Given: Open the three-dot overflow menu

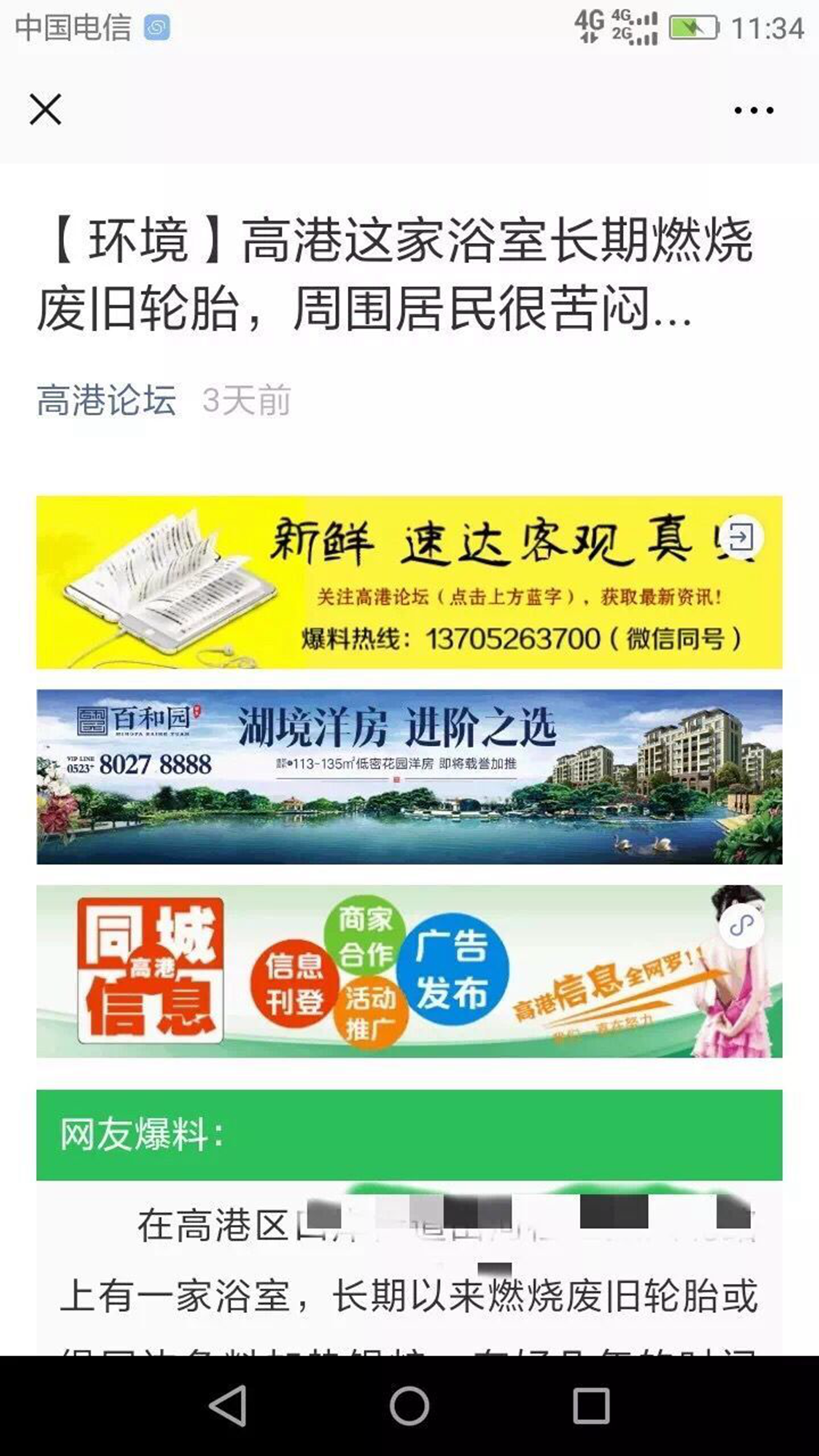Looking at the screenshot, I should [x=753, y=110].
